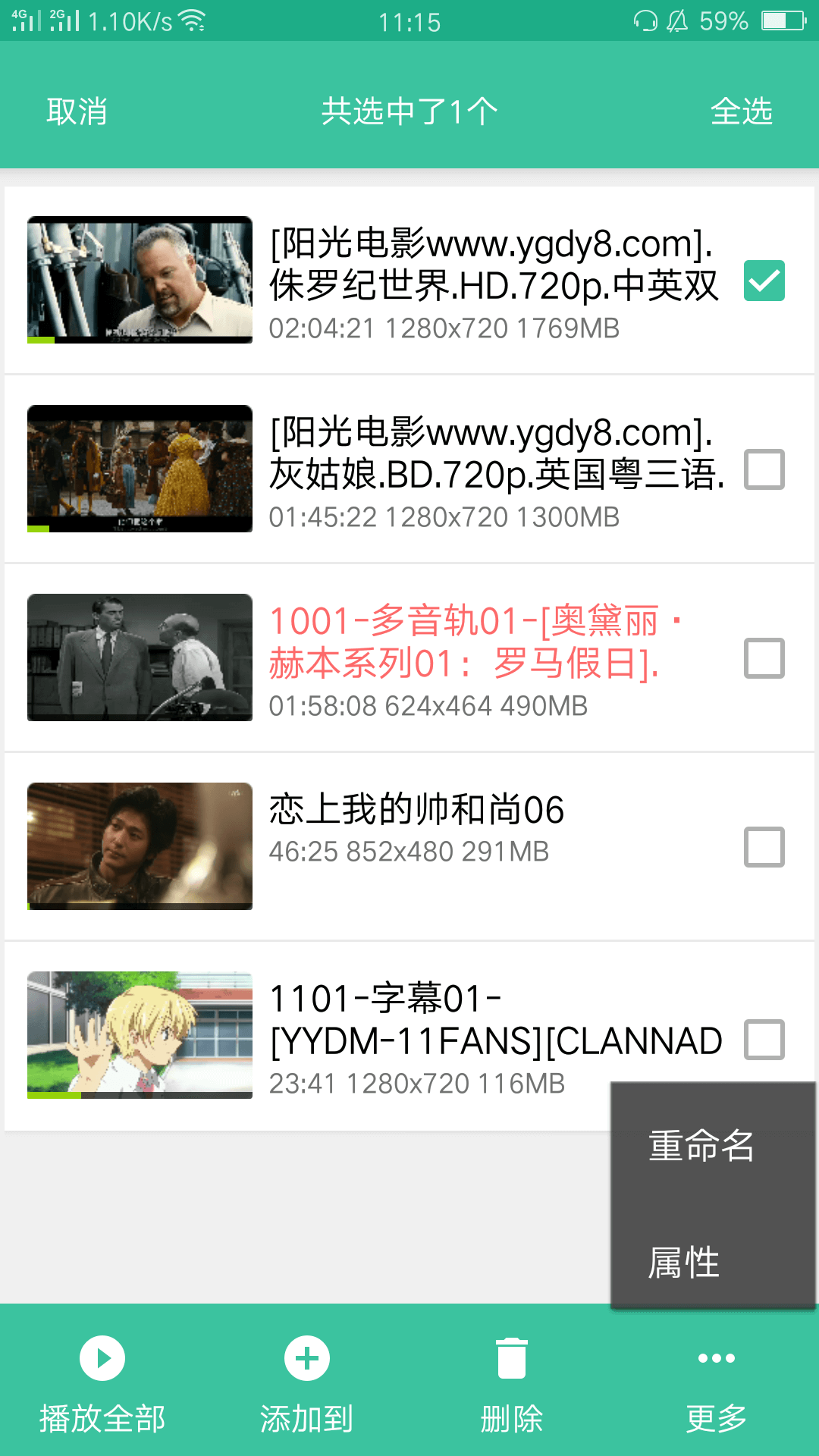Check the 罗马假日 video checkbox
Image resolution: width=819 pixels, height=1456 pixels.
764,658
